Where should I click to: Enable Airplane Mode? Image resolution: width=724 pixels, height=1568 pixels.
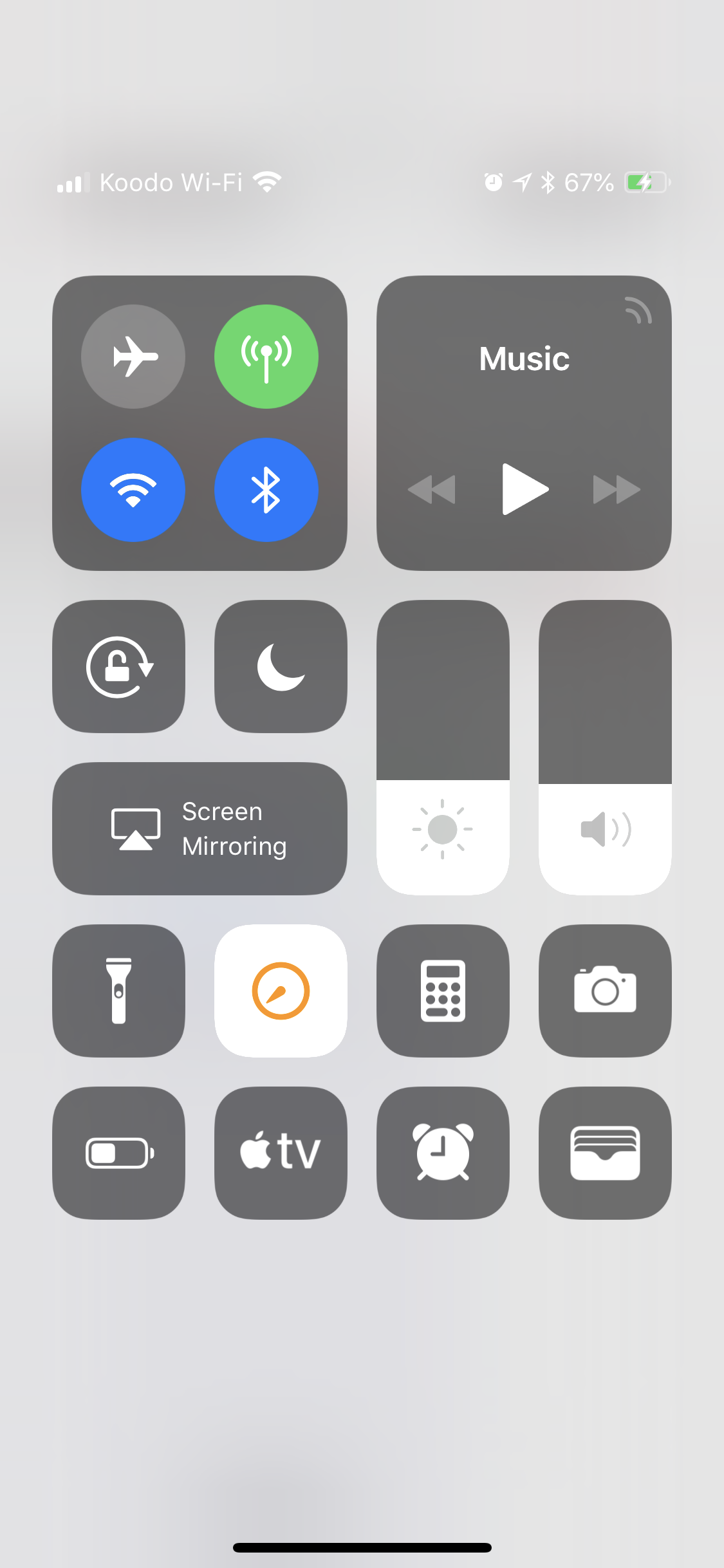(133, 356)
